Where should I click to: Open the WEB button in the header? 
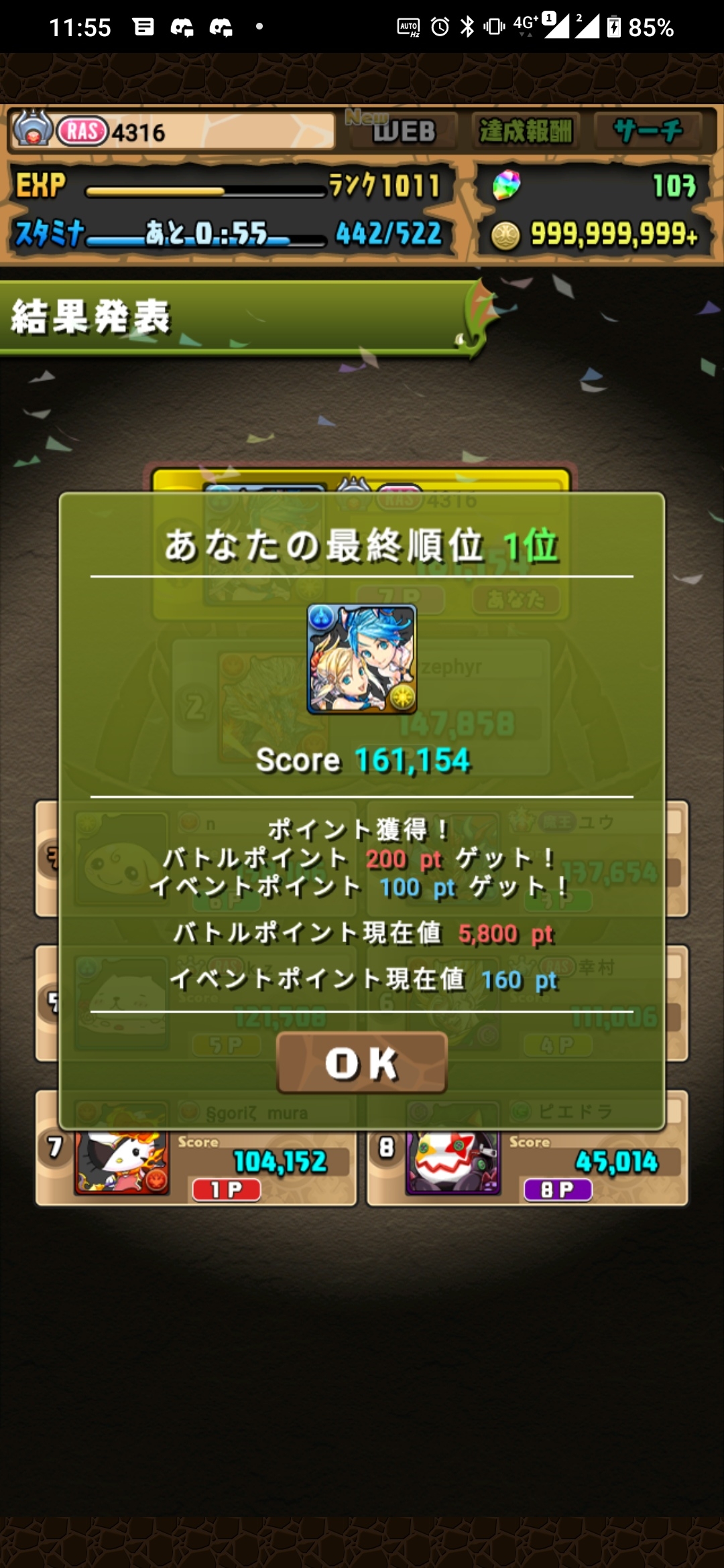[404, 131]
